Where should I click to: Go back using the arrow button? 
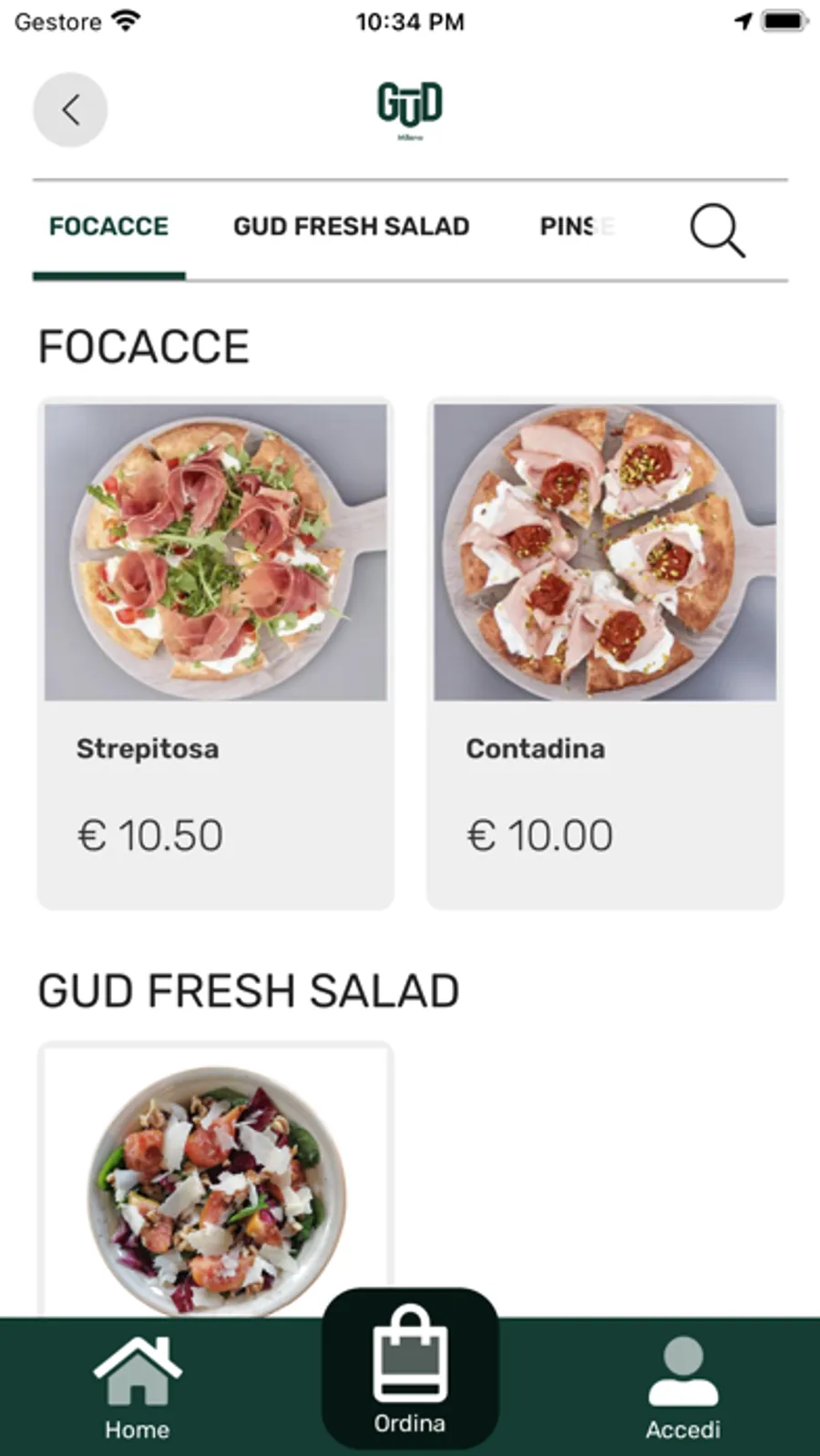70,110
